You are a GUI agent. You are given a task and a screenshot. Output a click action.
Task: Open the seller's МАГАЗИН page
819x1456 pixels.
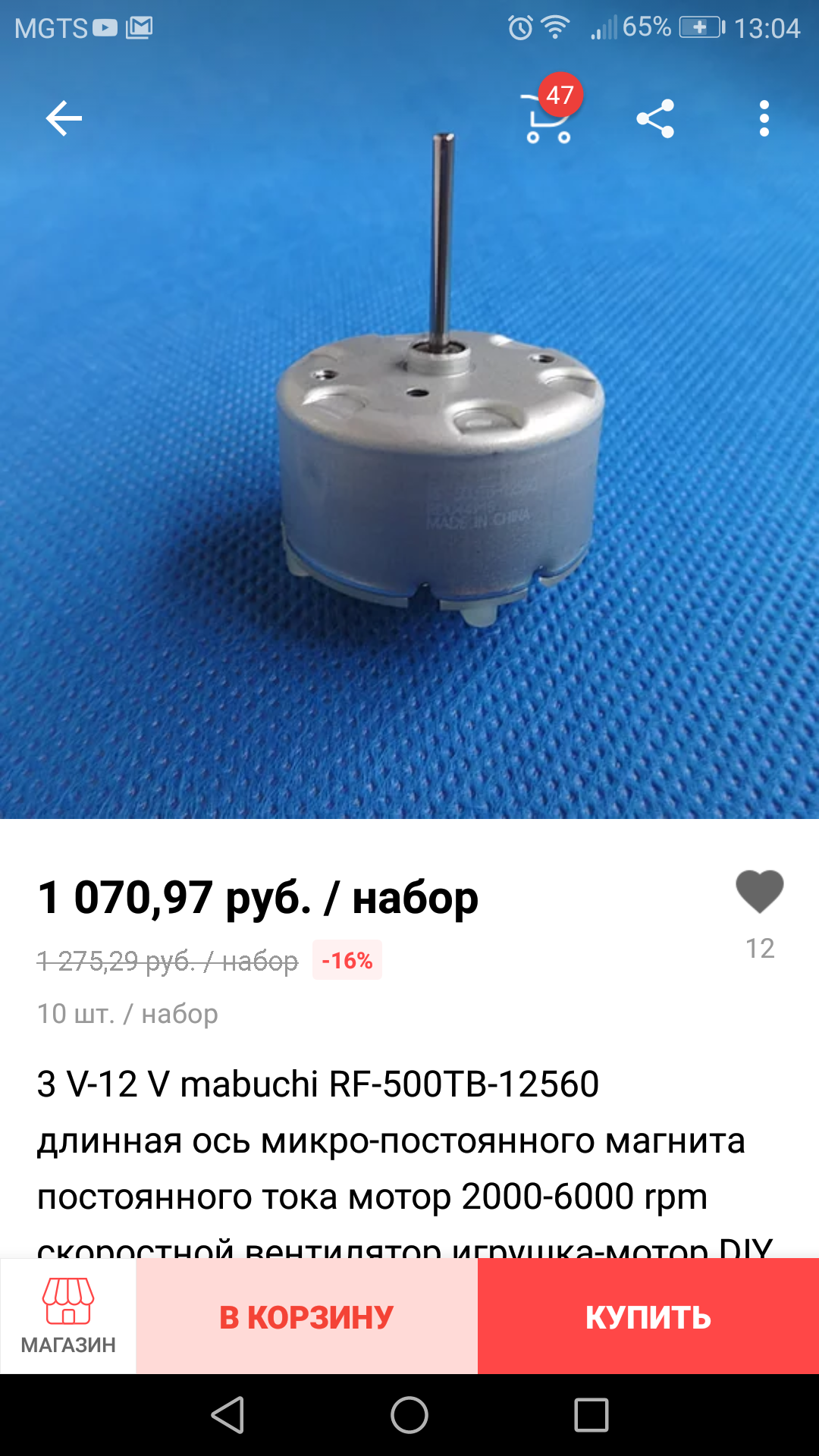pyautogui.click(x=68, y=1316)
